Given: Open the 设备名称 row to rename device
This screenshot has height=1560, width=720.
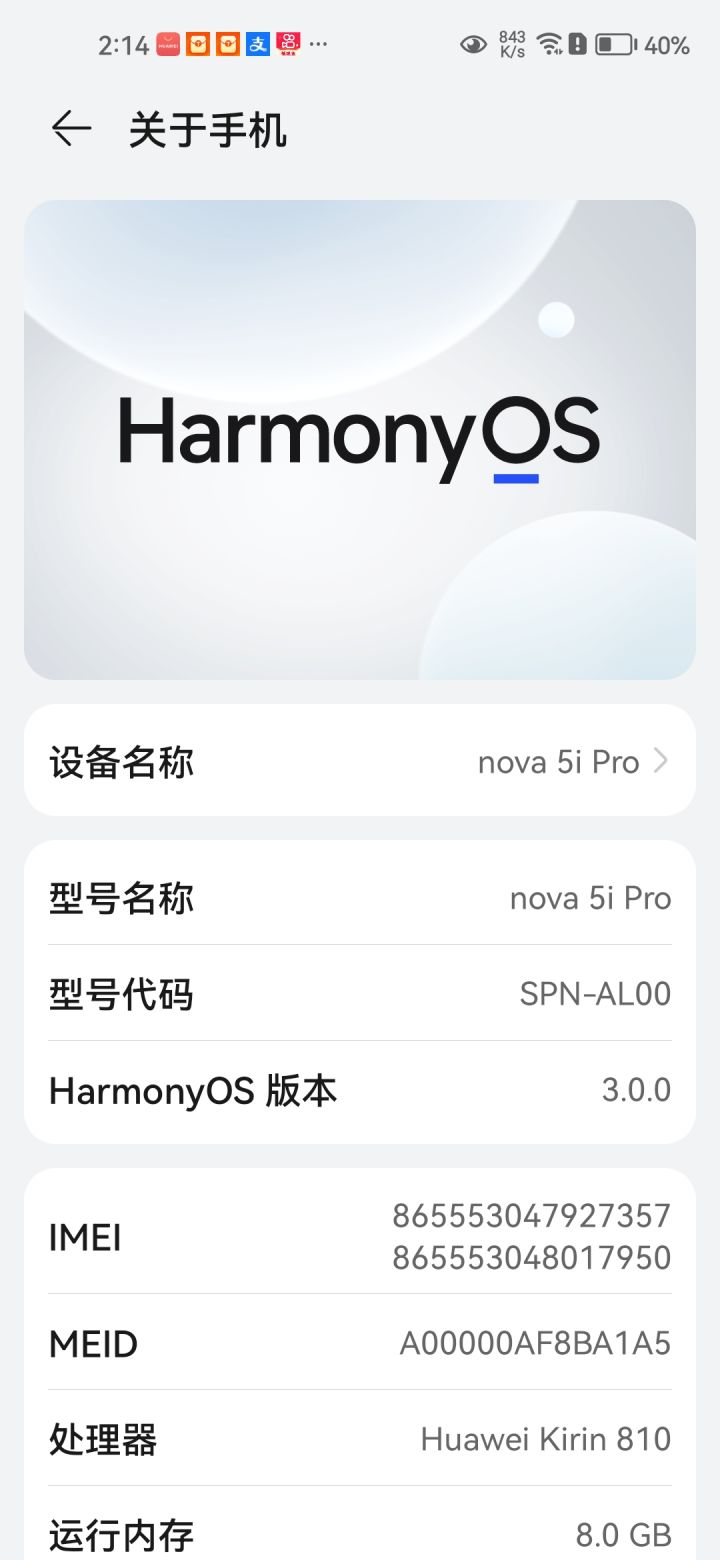Looking at the screenshot, I should 360,762.
